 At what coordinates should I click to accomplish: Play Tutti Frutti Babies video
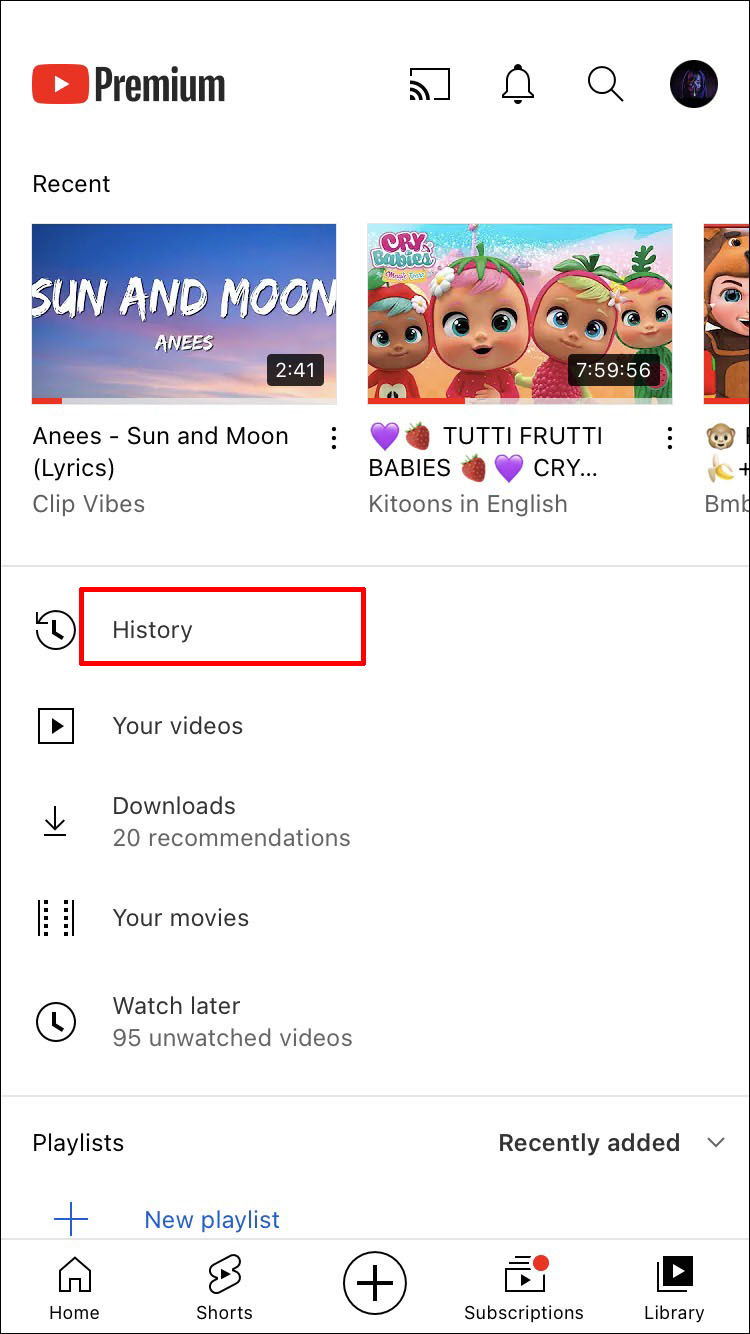[520, 313]
